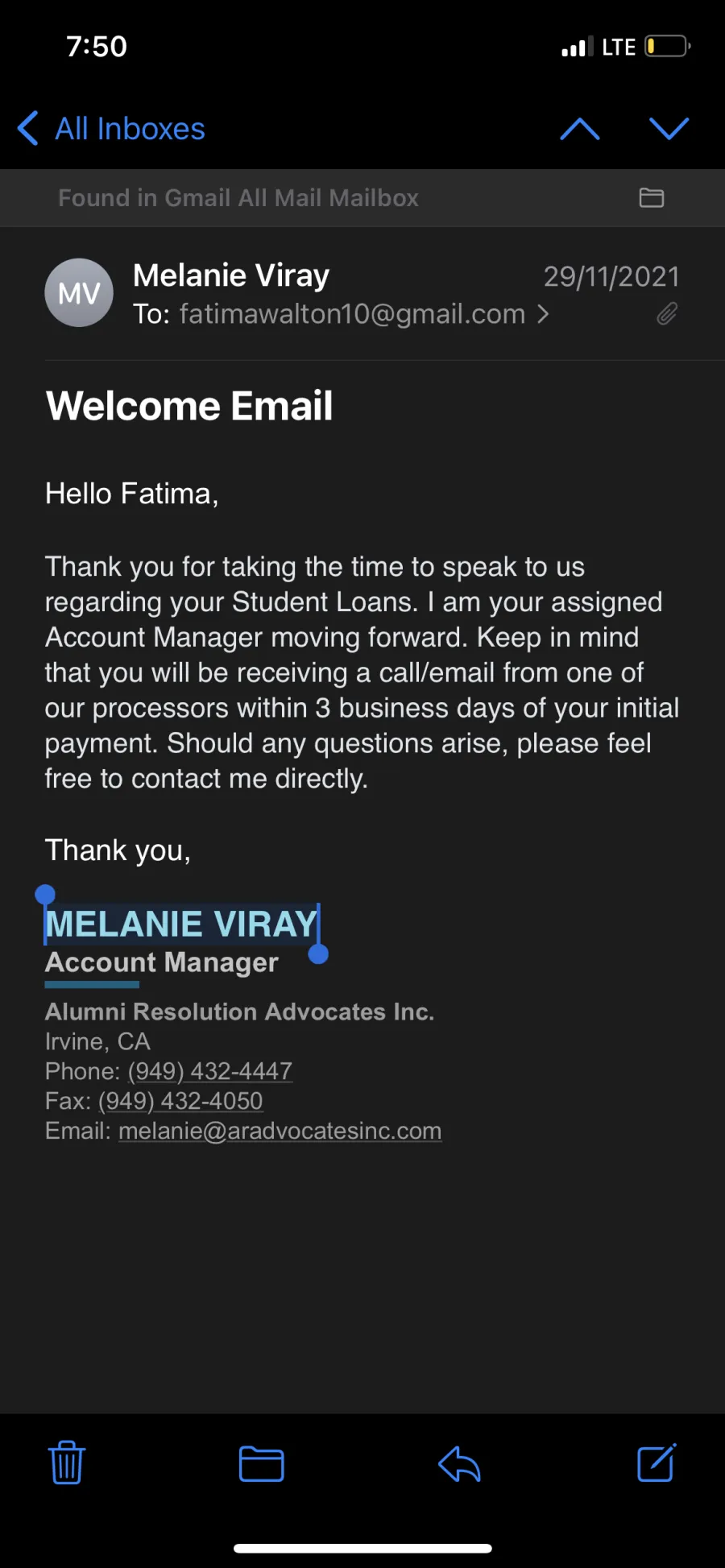Delete this email with trash icon
Screen dimensions: 725x1568
[x=67, y=1463]
